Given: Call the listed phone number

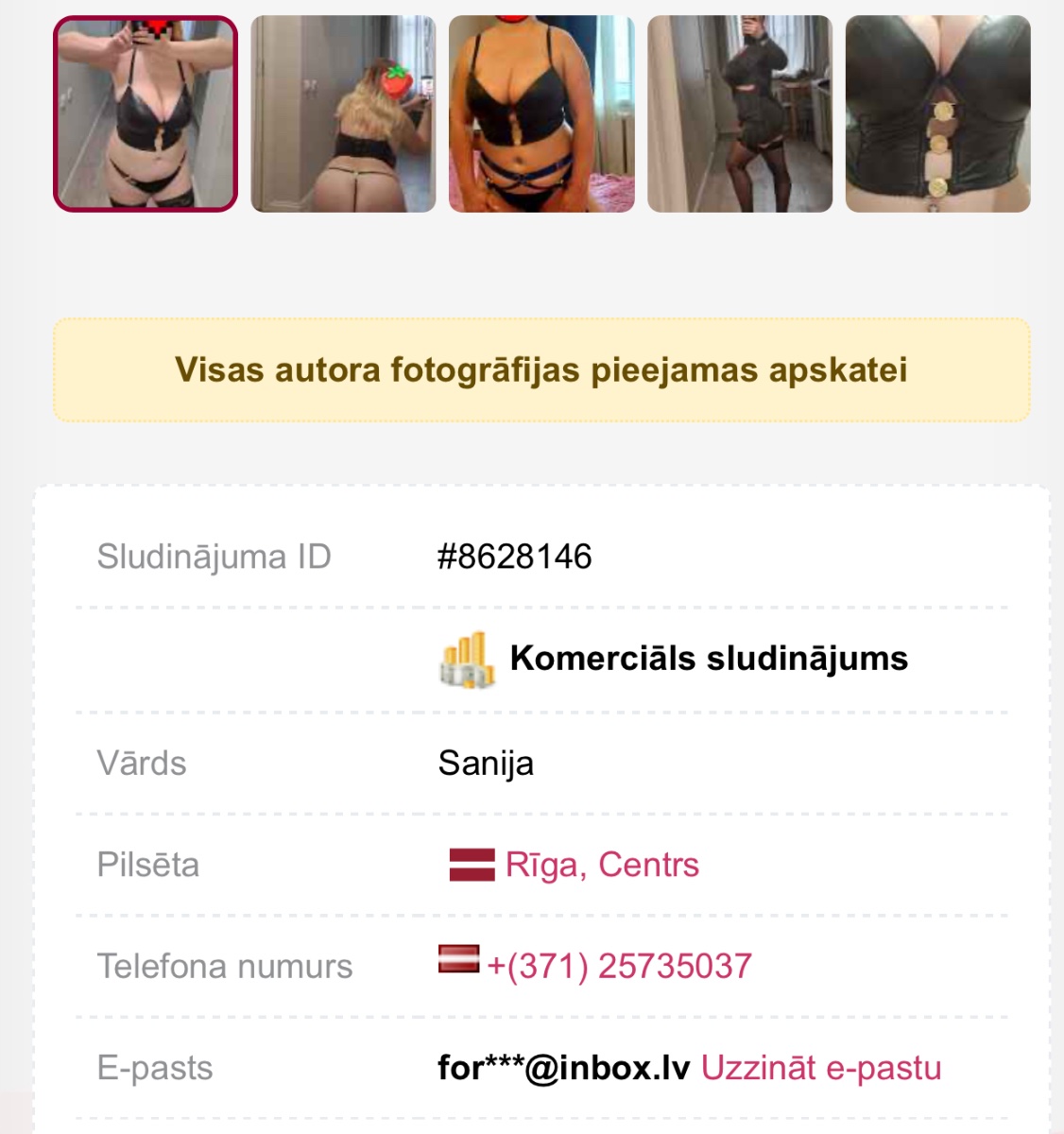Looking at the screenshot, I should tap(619, 966).
